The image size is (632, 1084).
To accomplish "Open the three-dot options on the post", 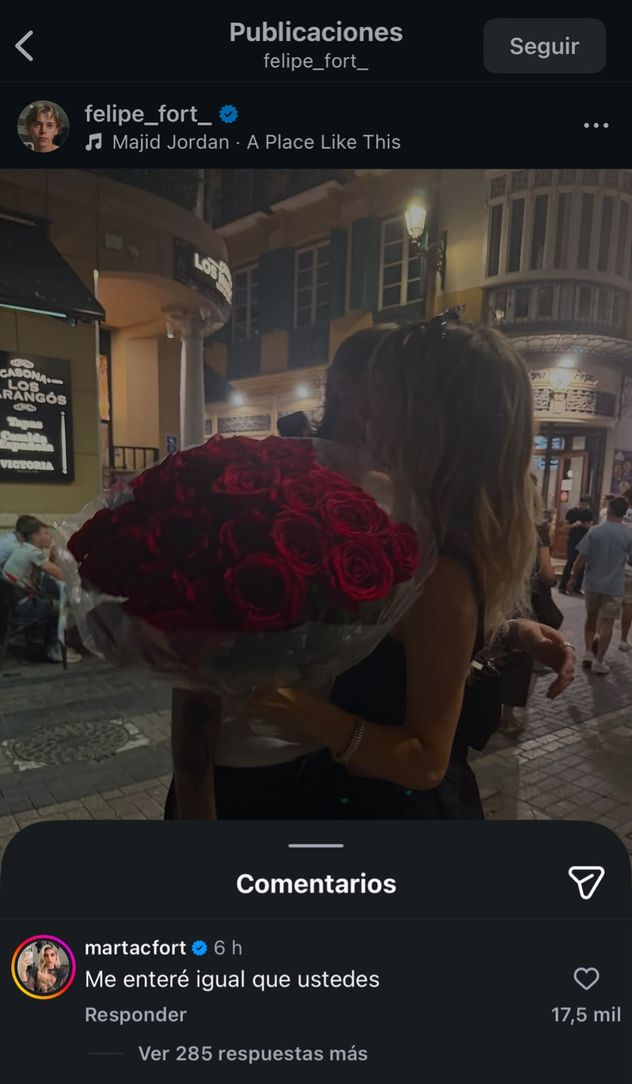I will (x=596, y=125).
